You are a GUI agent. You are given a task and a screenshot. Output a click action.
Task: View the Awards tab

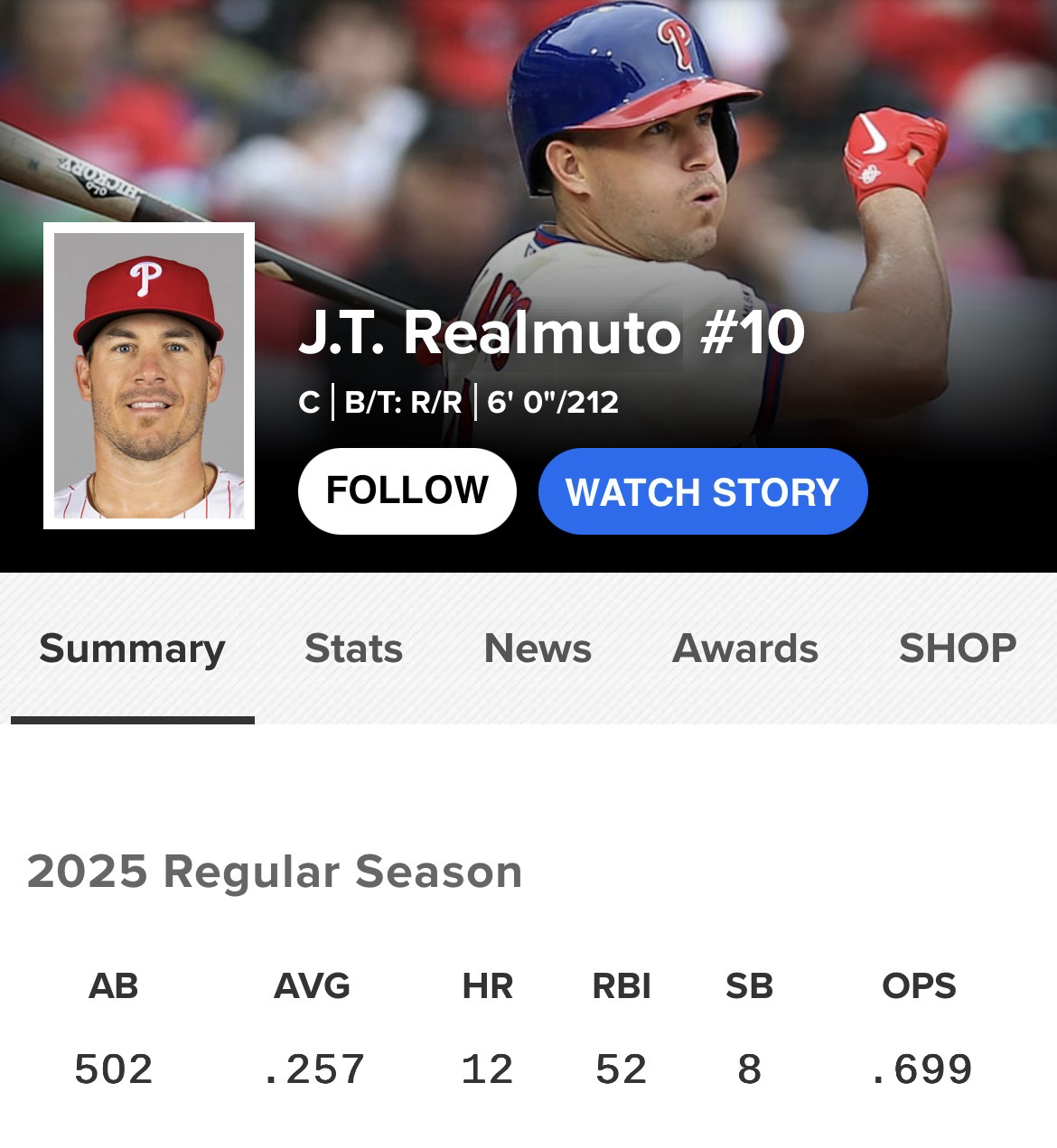[x=745, y=649]
